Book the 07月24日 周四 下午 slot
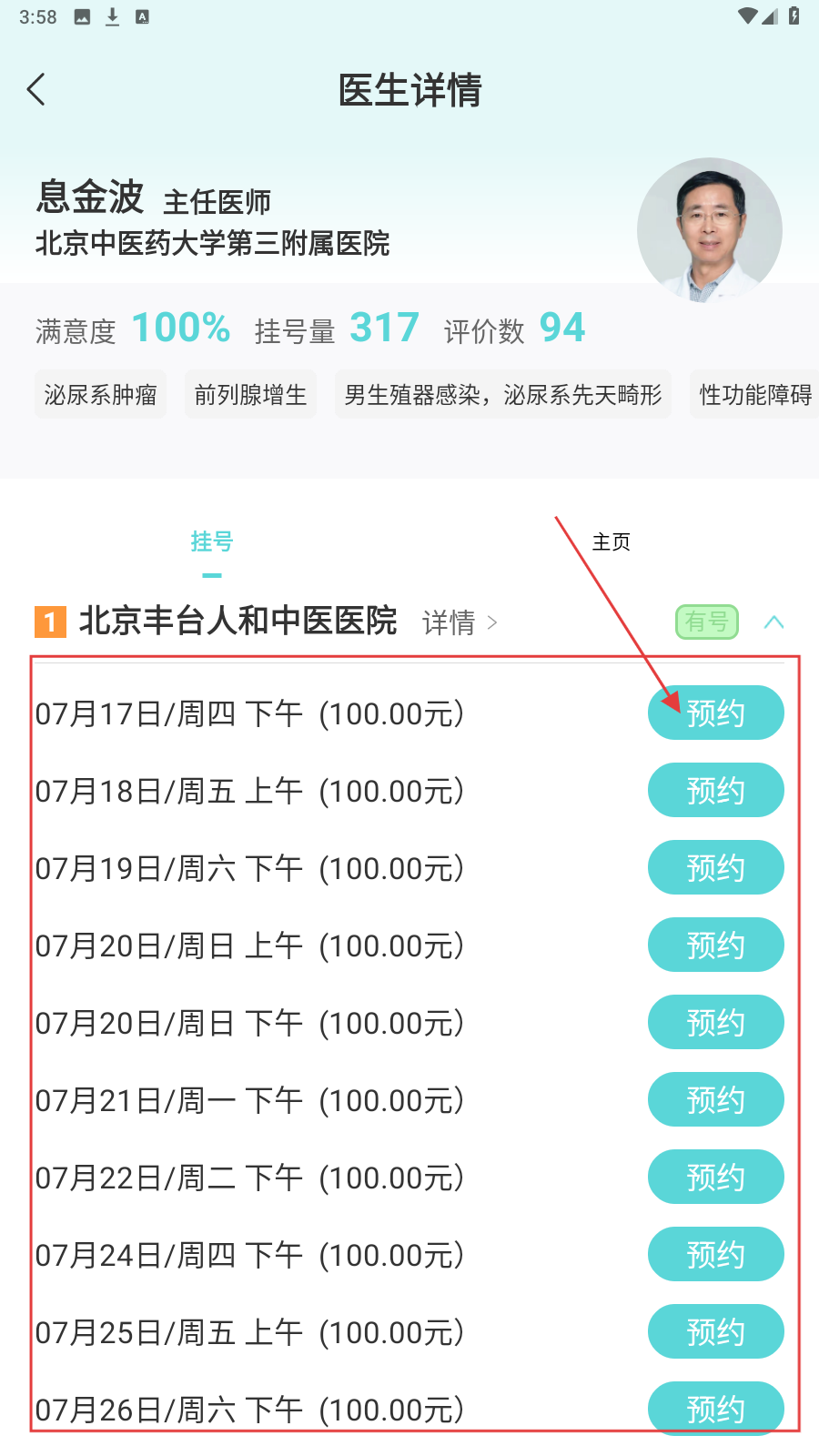This screenshot has width=819, height=1456. (715, 1254)
